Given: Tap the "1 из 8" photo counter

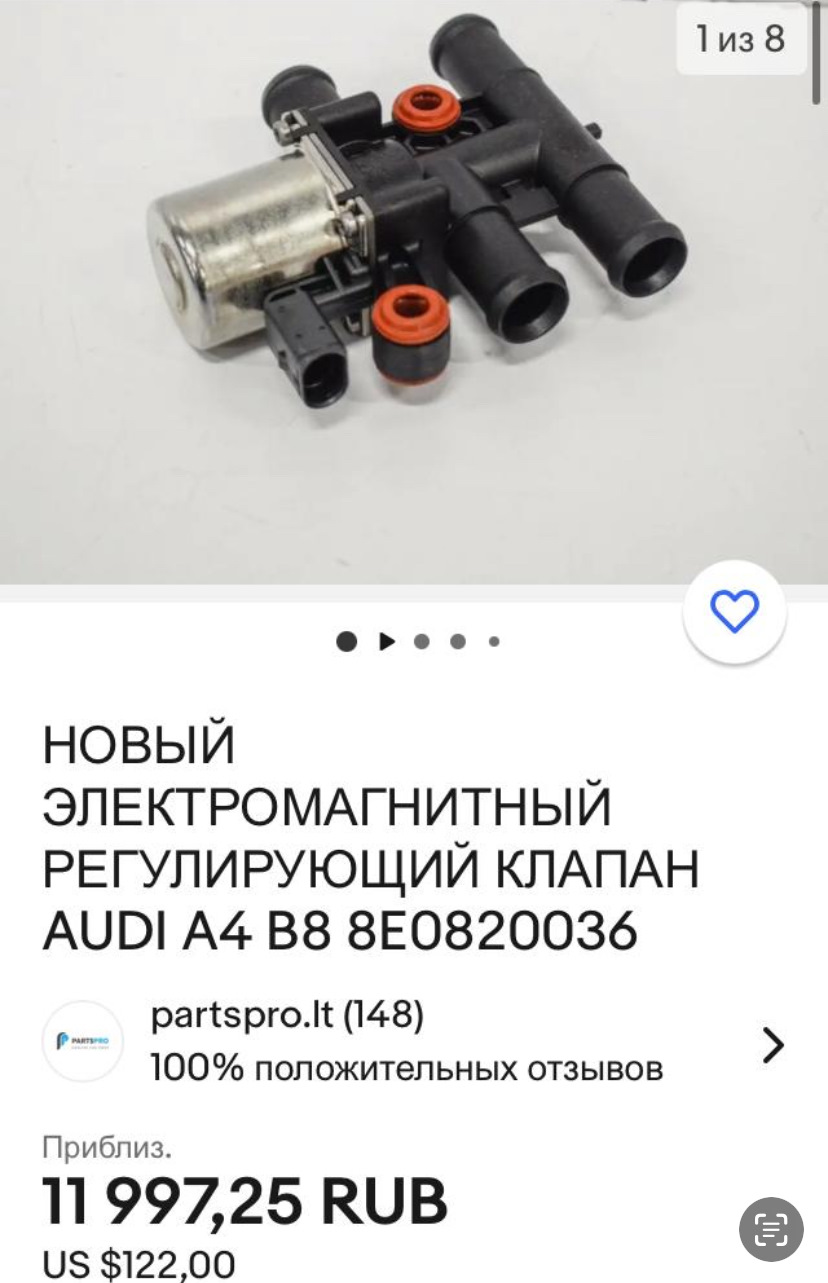Looking at the screenshot, I should coord(740,40).
